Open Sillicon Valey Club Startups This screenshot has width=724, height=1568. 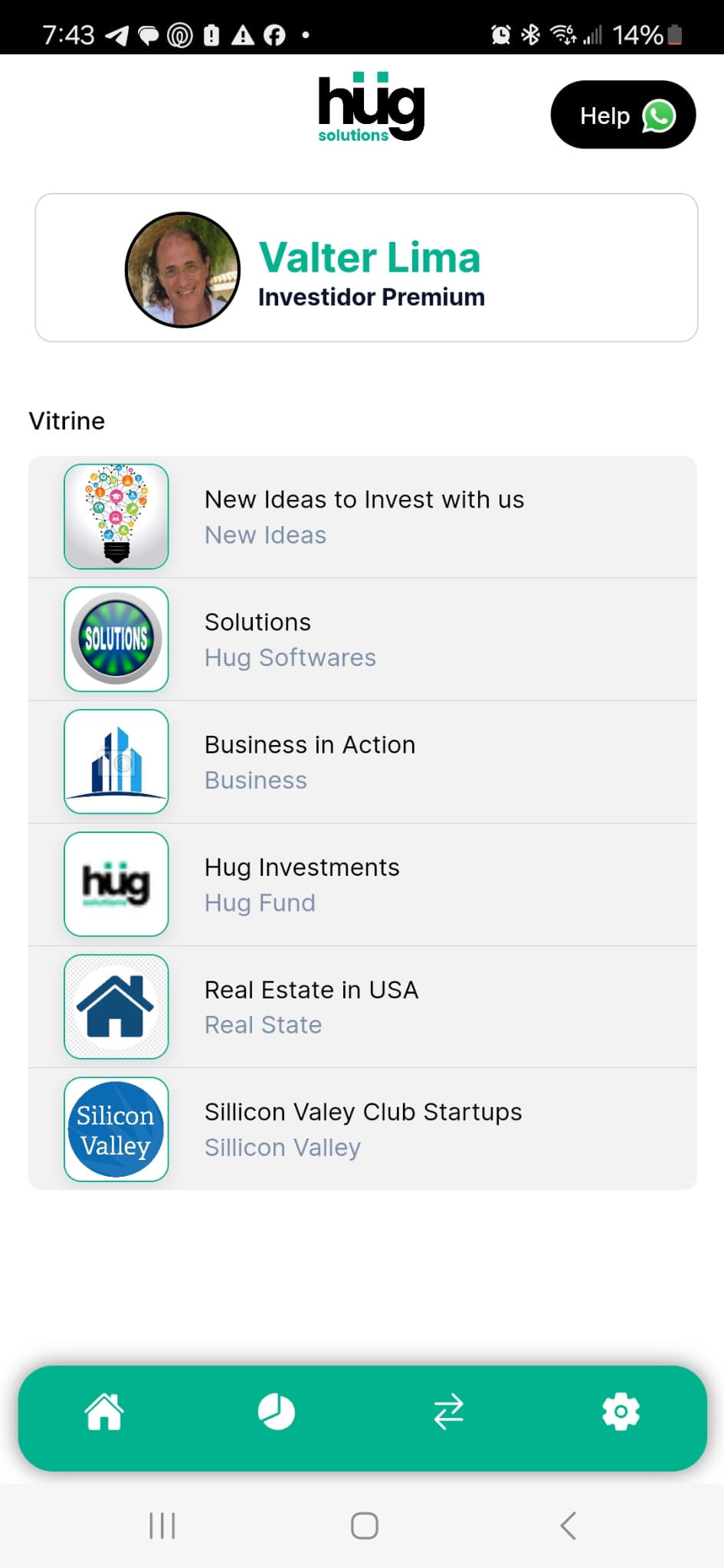click(362, 1129)
